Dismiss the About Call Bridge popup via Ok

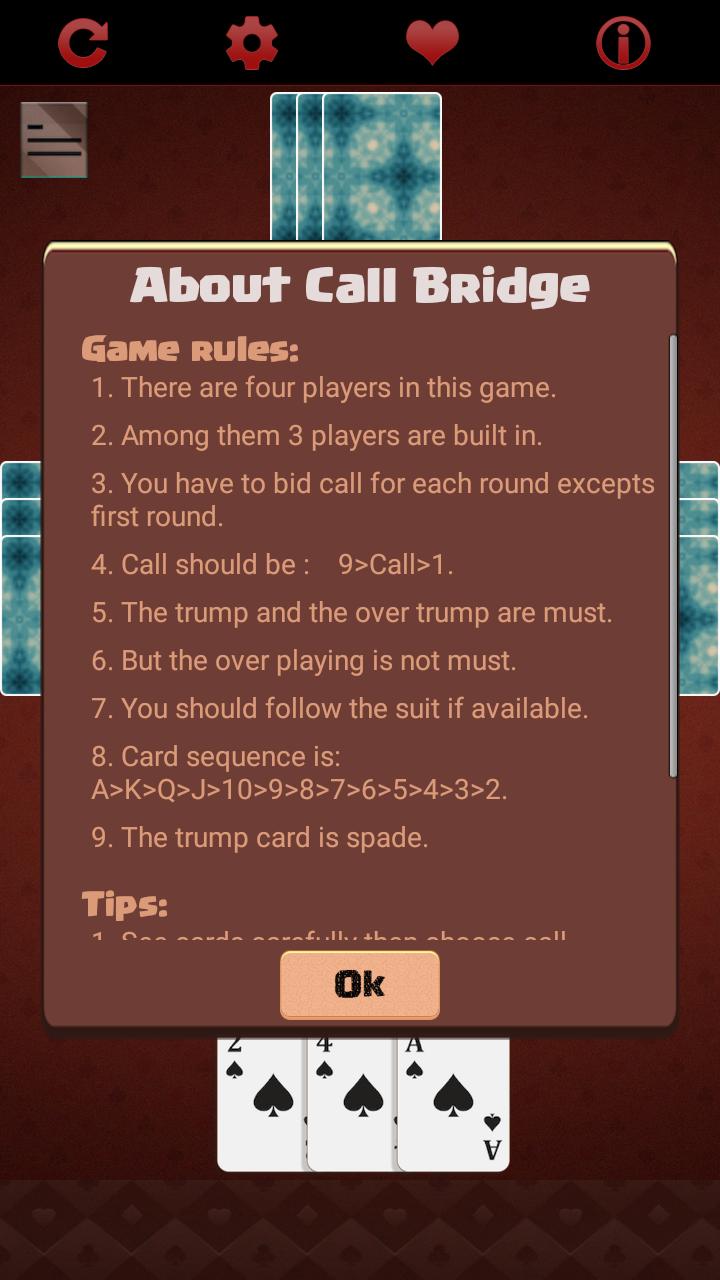pyautogui.click(x=359, y=984)
